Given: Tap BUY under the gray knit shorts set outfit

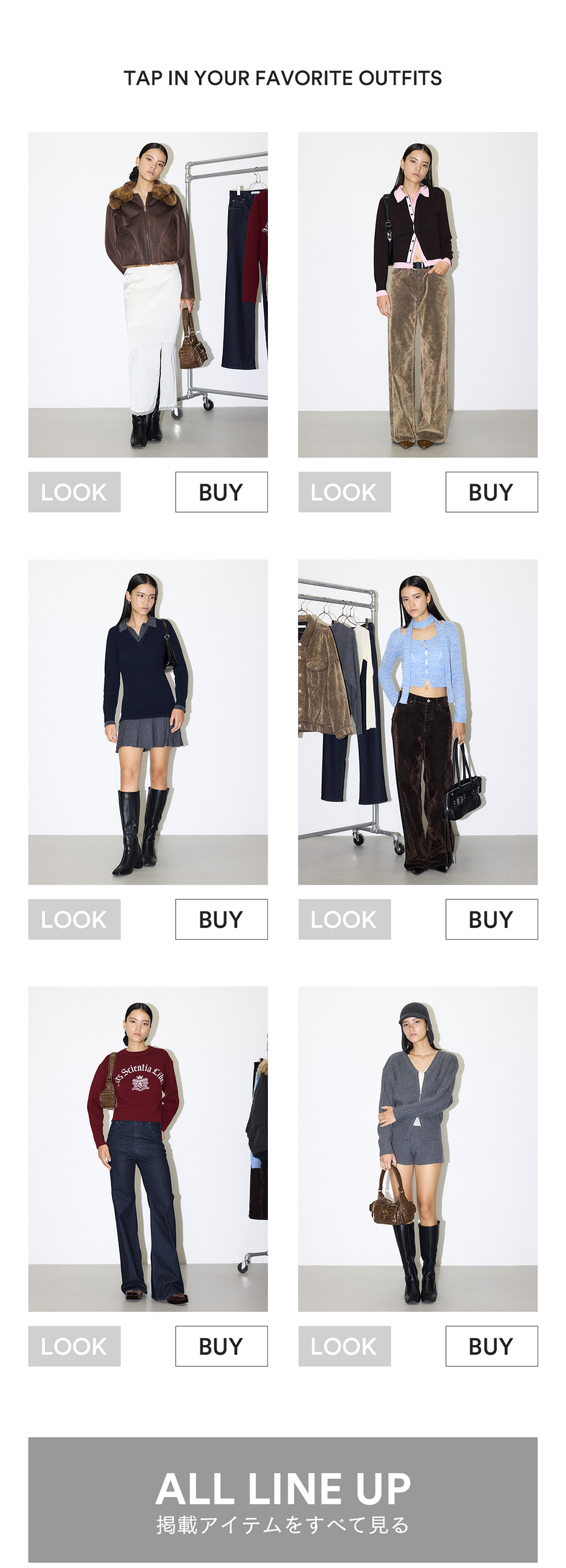Looking at the screenshot, I should pos(491,1346).
